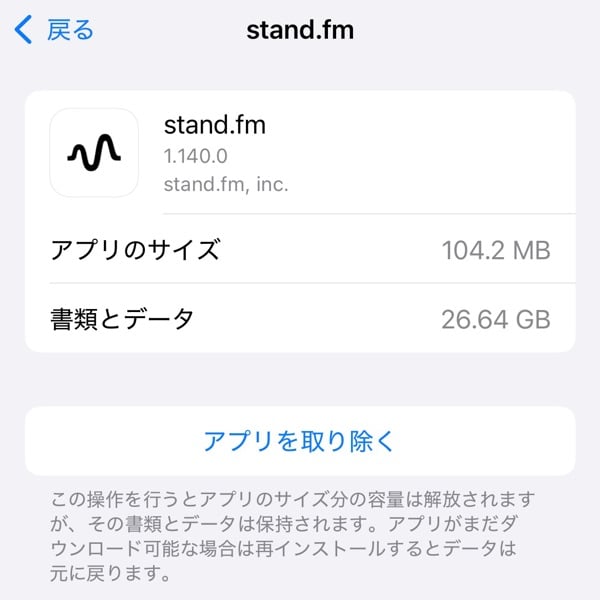Go back with the 戻る button
This screenshot has width=600, height=600.
click(55, 30)
